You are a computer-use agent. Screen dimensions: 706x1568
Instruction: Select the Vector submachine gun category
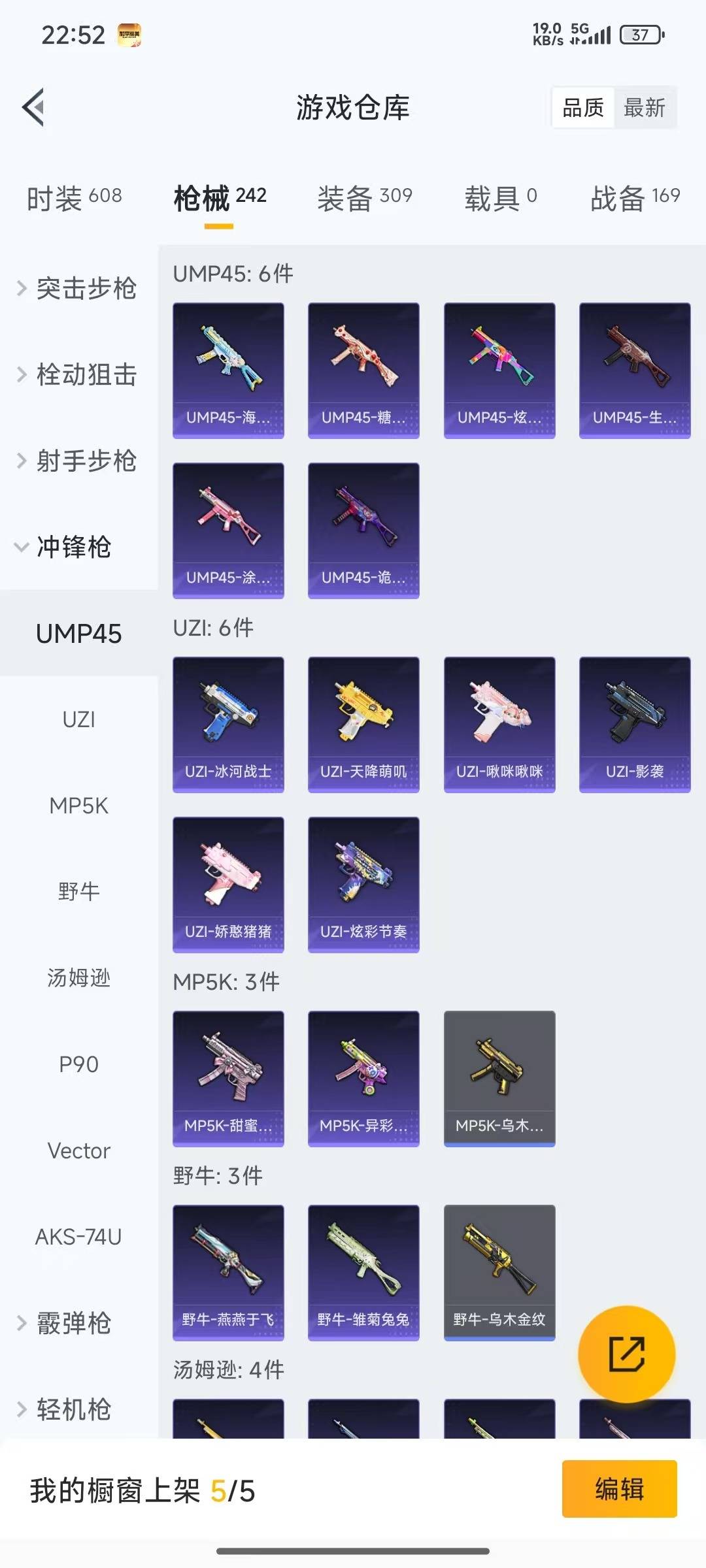pyautogui.click(x=78, y=1151)
